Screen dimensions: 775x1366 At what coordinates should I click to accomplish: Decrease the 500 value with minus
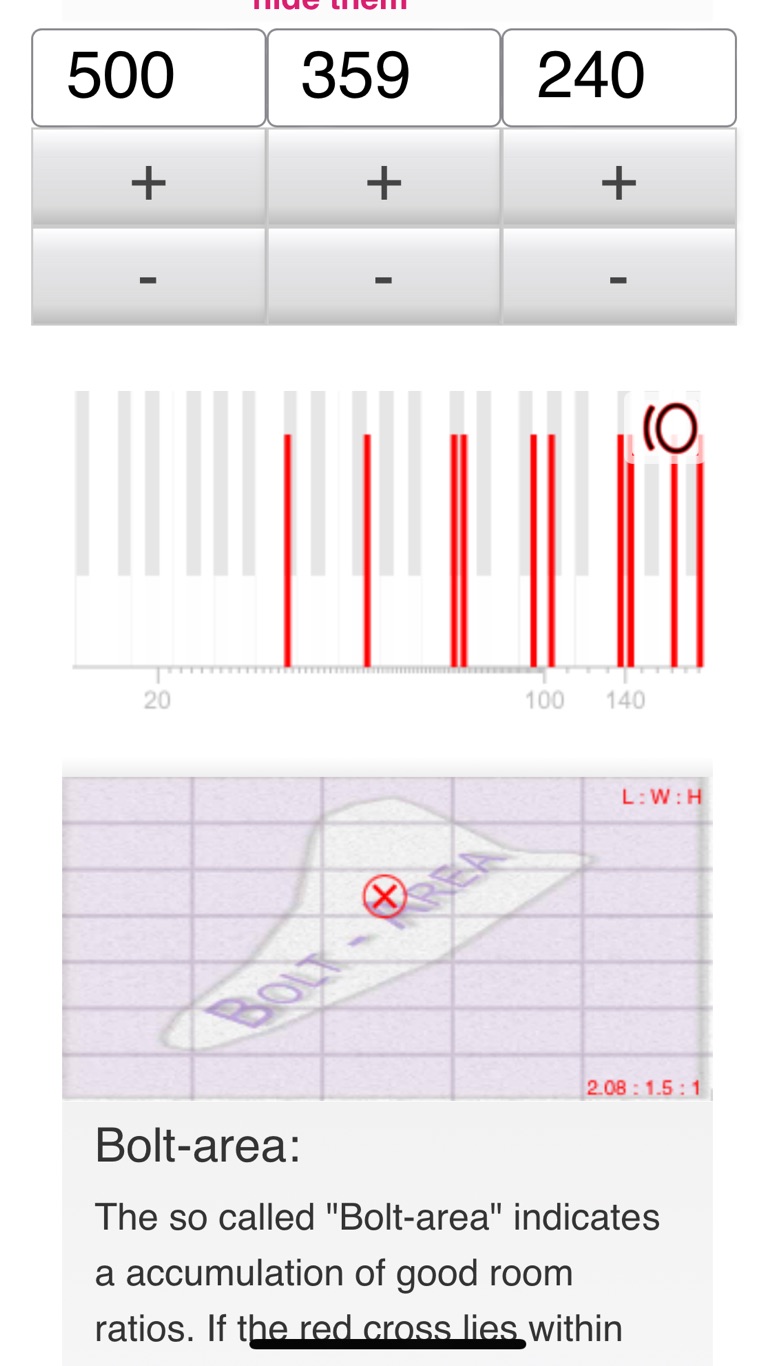pos(148,277)
